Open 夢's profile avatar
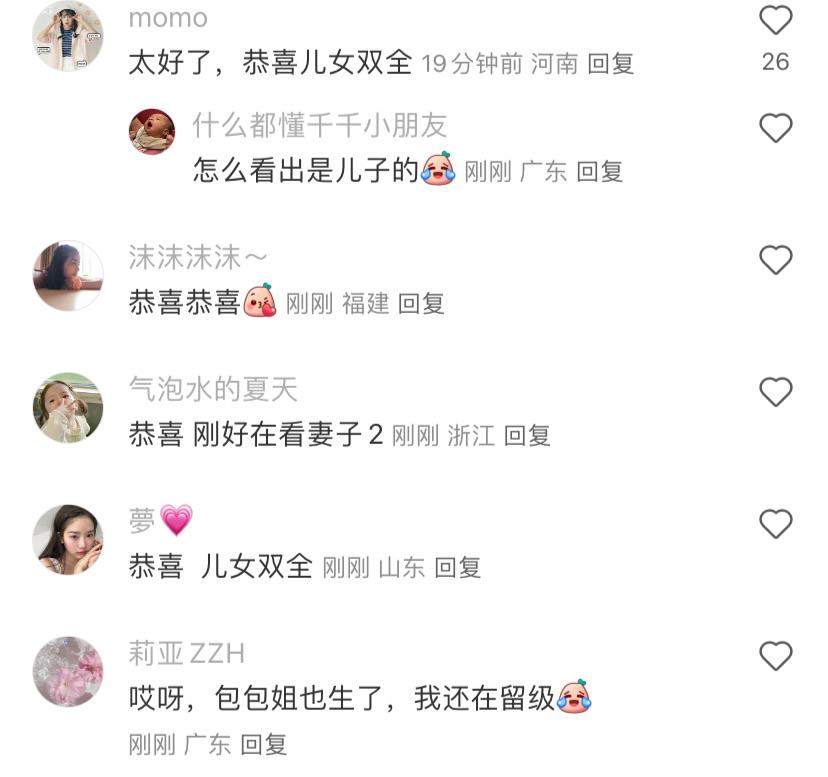828x777 pixels. click(x=68, y=539)
